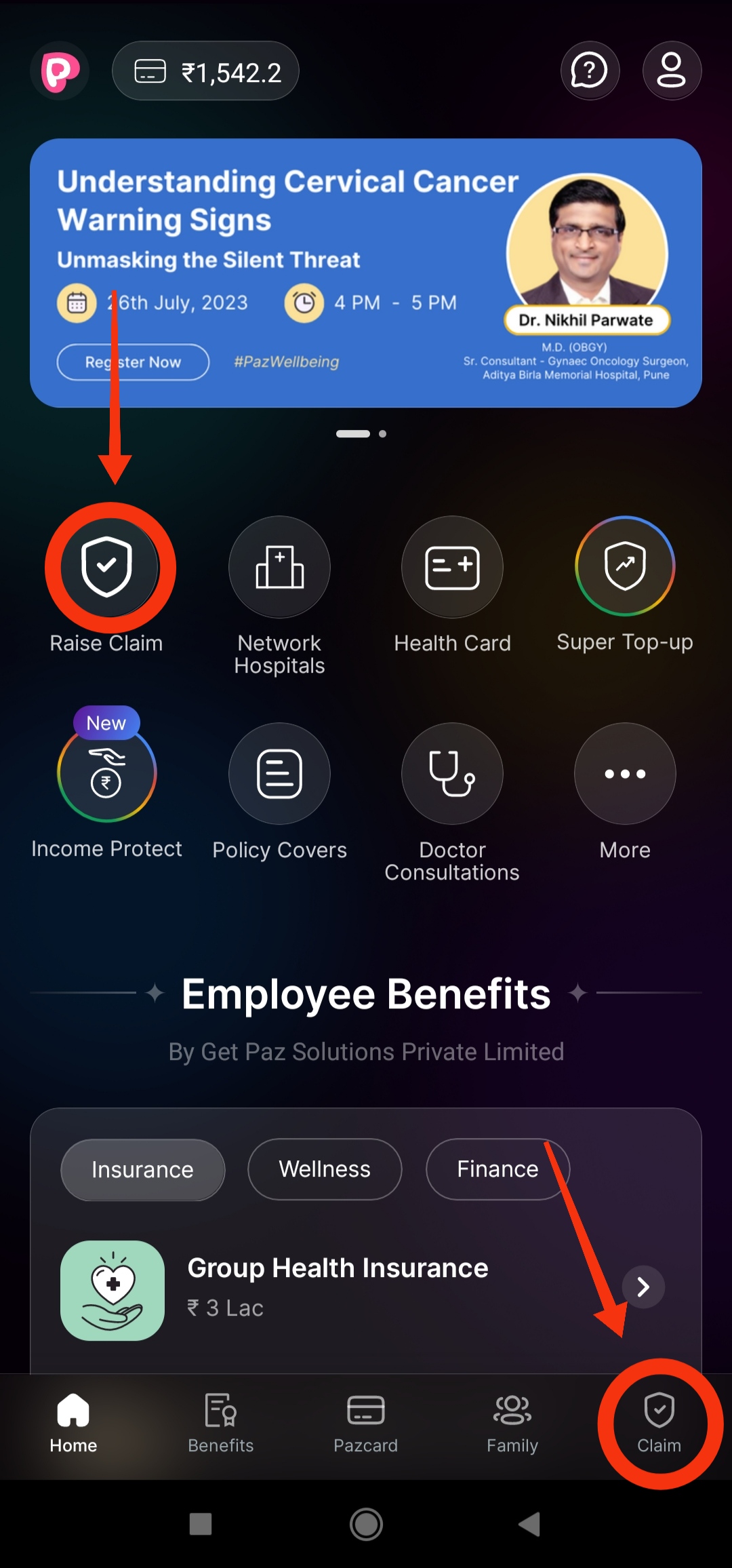732x1568 pixels.
Task: Go to the Benefits tab
Action: (x=220, y=1423)
